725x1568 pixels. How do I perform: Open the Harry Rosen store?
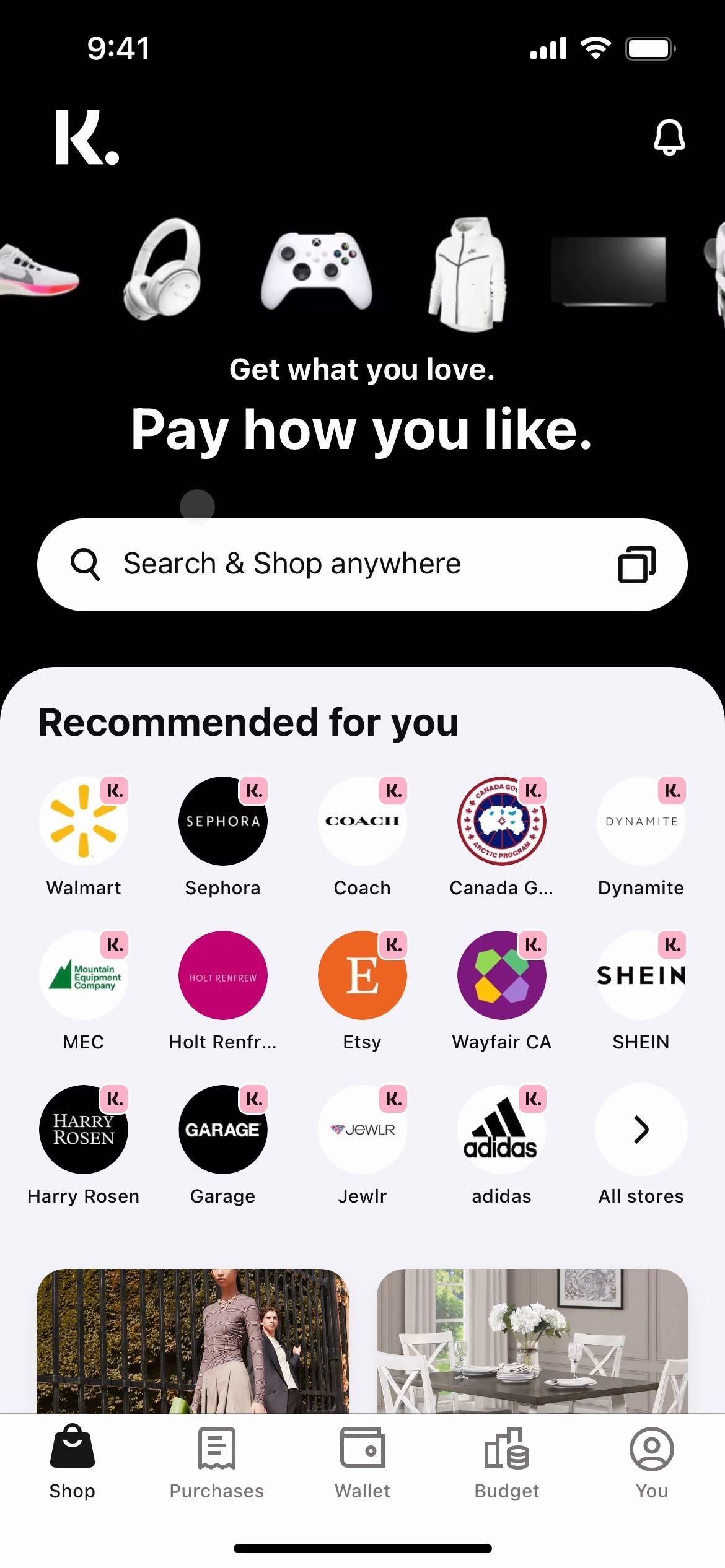(84, 1130)
